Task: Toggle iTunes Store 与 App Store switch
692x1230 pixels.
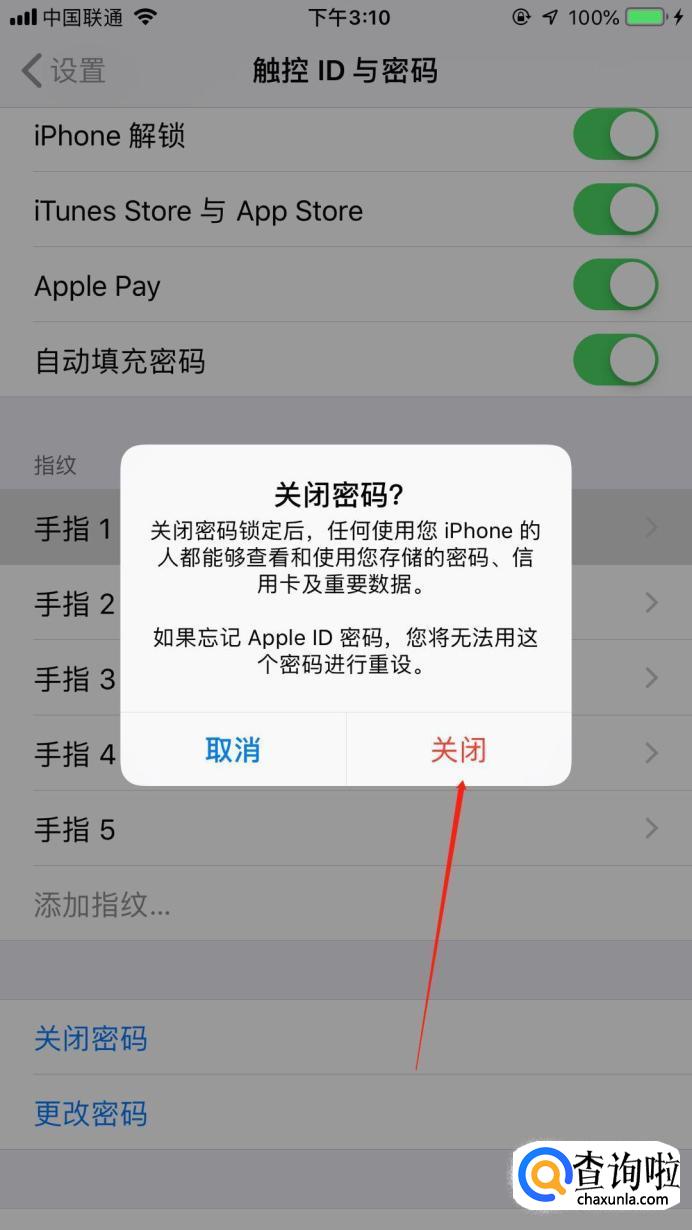Action: pos(615,210)
